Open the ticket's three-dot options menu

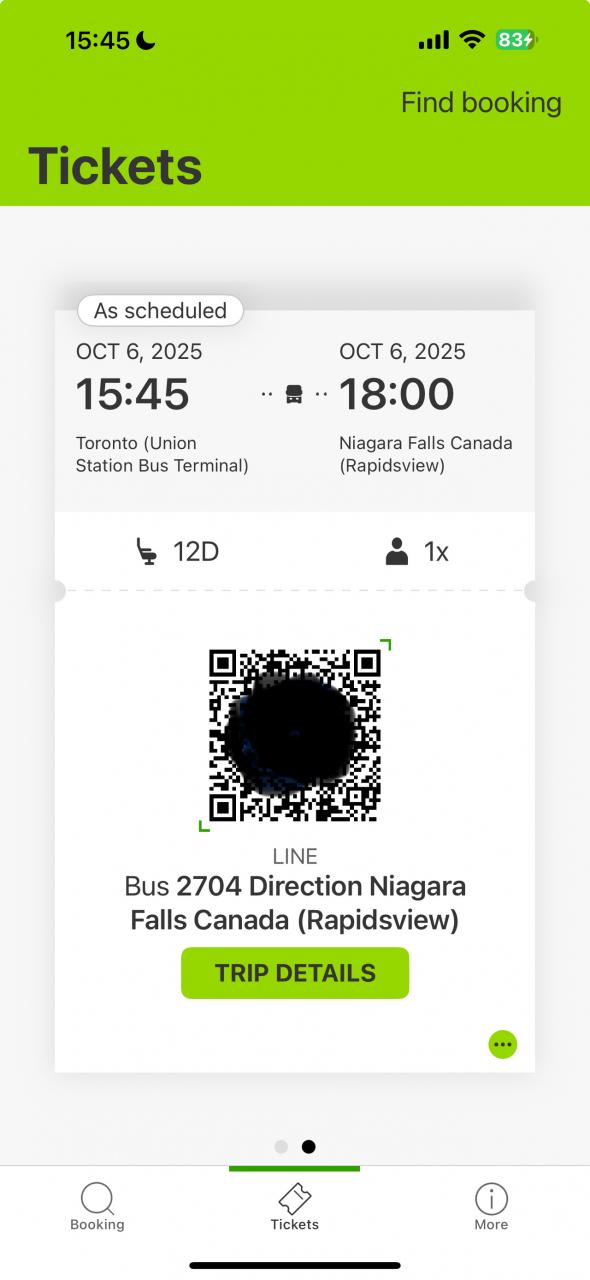(x=503, y=1045)
